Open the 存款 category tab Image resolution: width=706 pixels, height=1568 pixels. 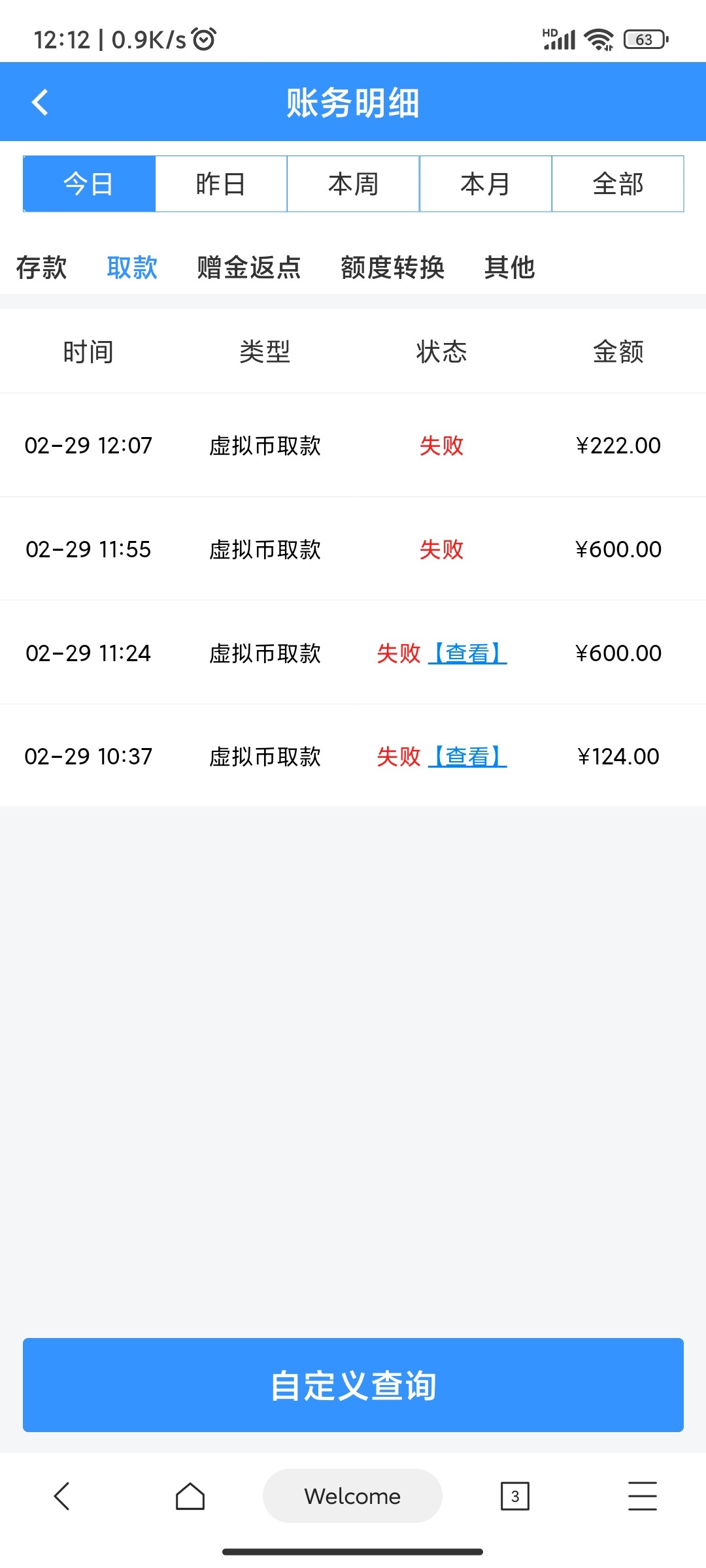tap(41, 268)
